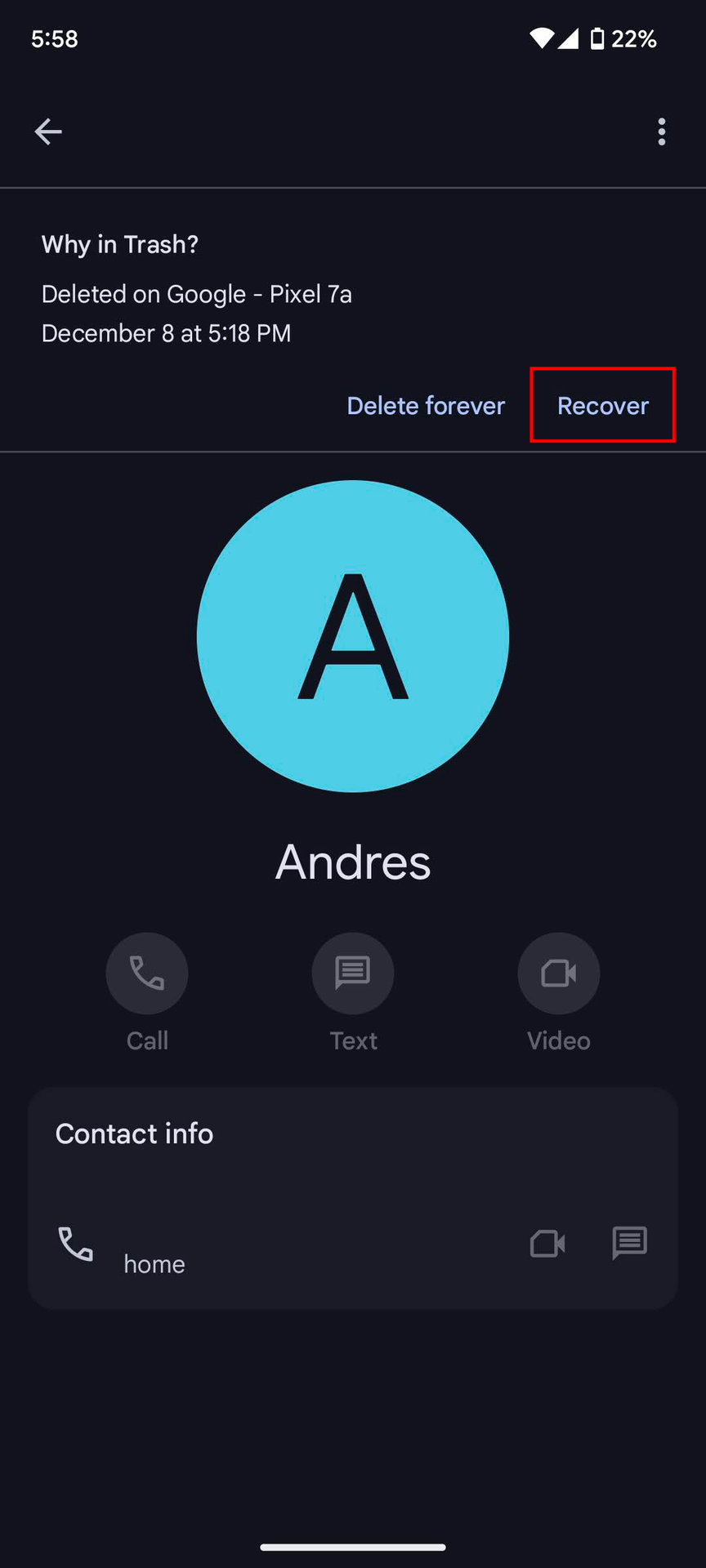Go back using the arrow
The height and width of the screenshot is (1568, 706).
48,131
